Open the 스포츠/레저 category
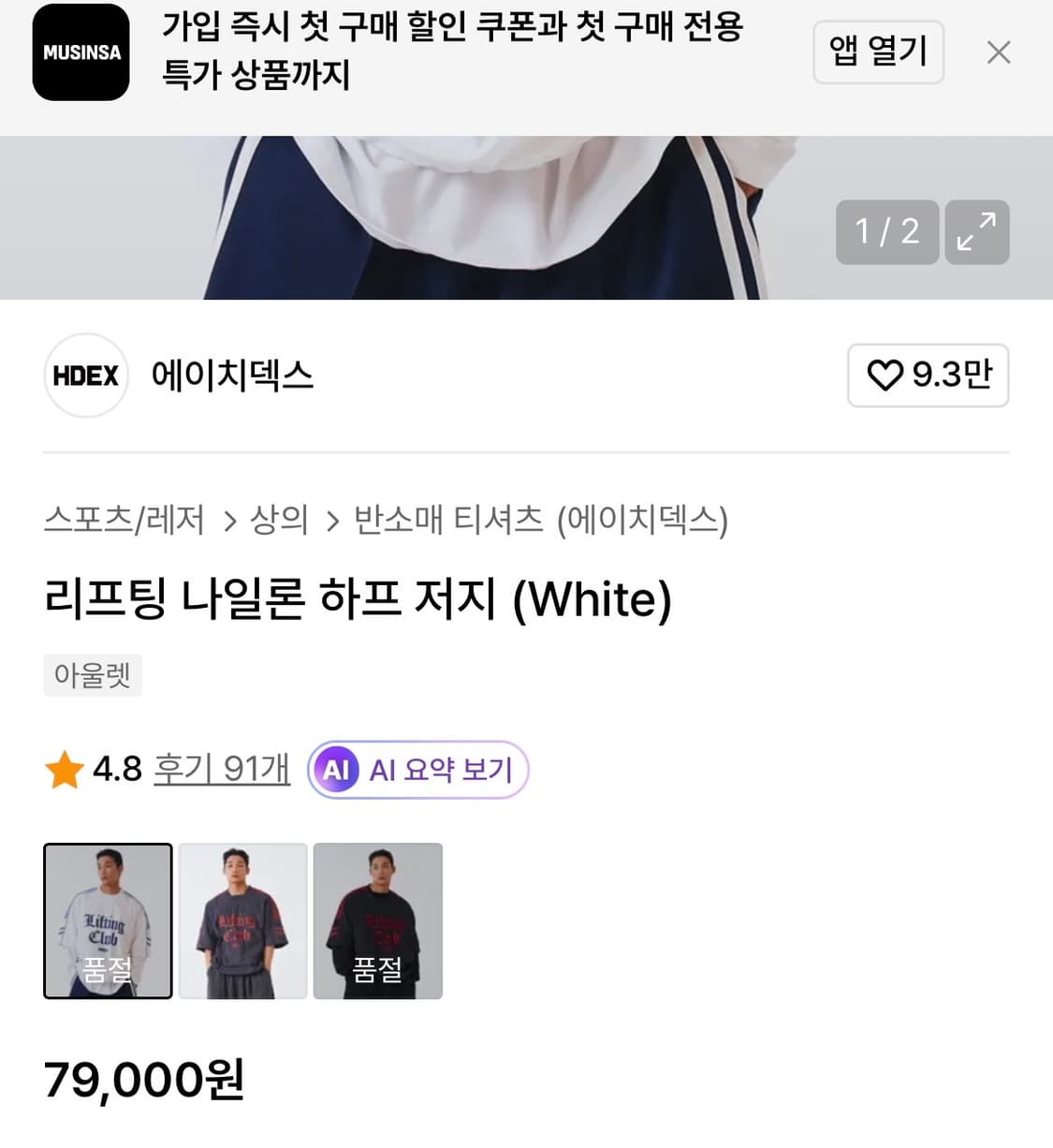Image resolution: width=1053 pixels, height=1148 pixels. (x=125, y=521)
